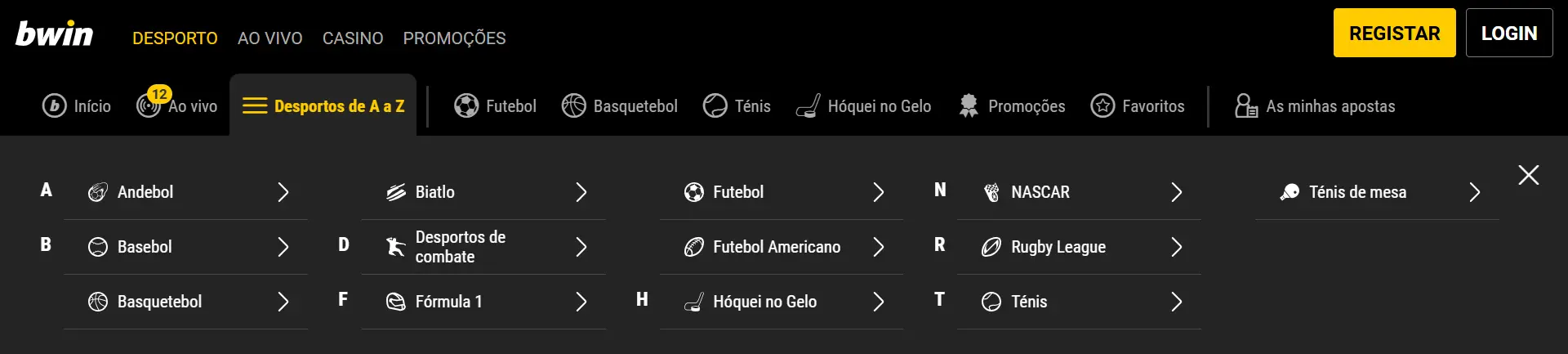The height and width of the screenshot is (354, 1568).
Task: Open Rugby League
Action: coord(1079,247)
